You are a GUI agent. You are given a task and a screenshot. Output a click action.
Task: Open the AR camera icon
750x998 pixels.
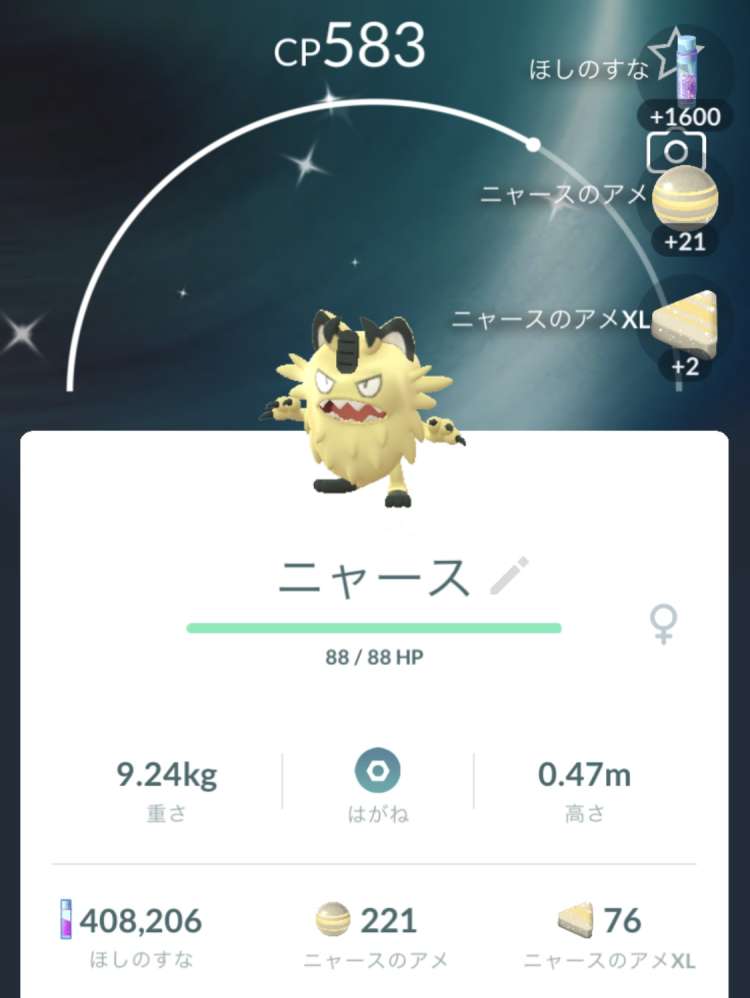coord(675,152)
